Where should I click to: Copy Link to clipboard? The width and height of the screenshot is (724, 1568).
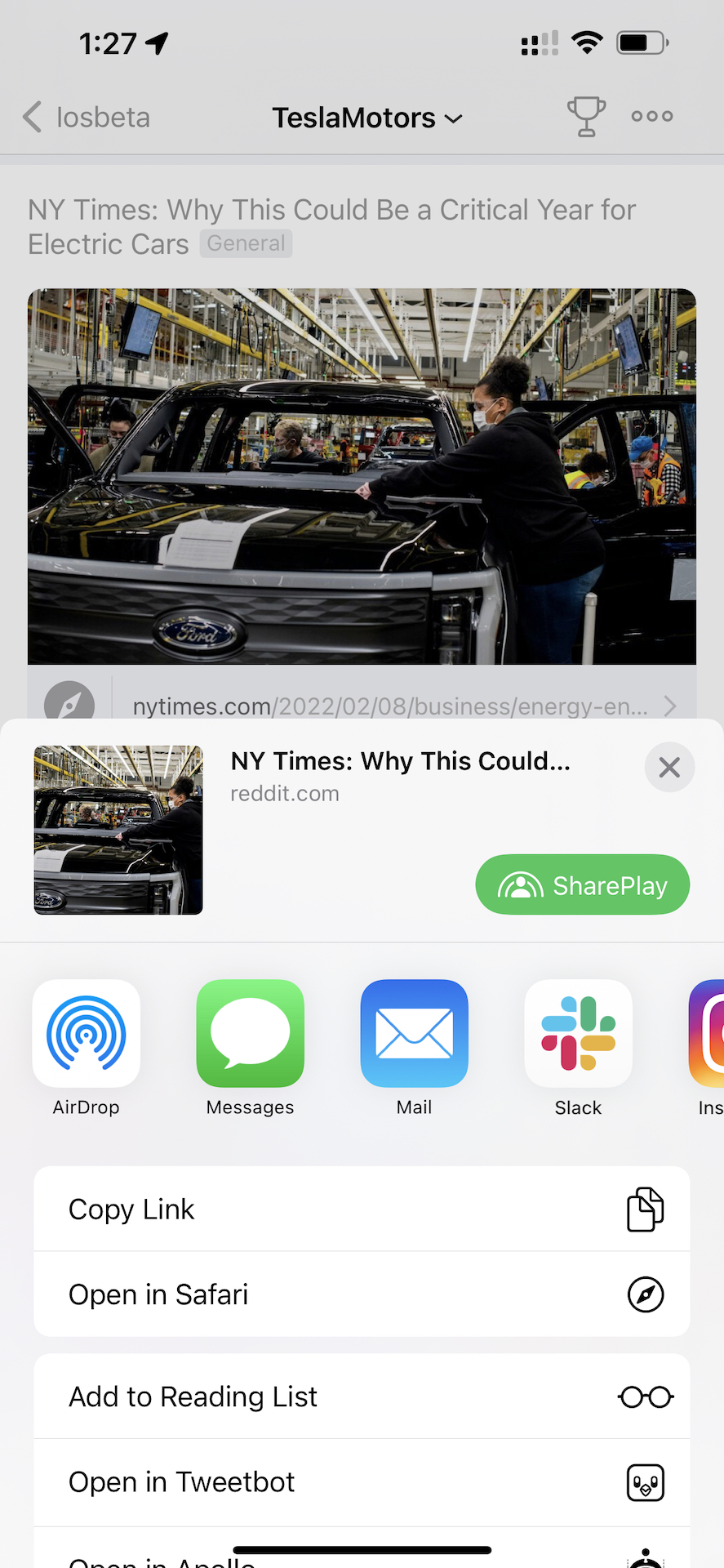coord(362,1209)
